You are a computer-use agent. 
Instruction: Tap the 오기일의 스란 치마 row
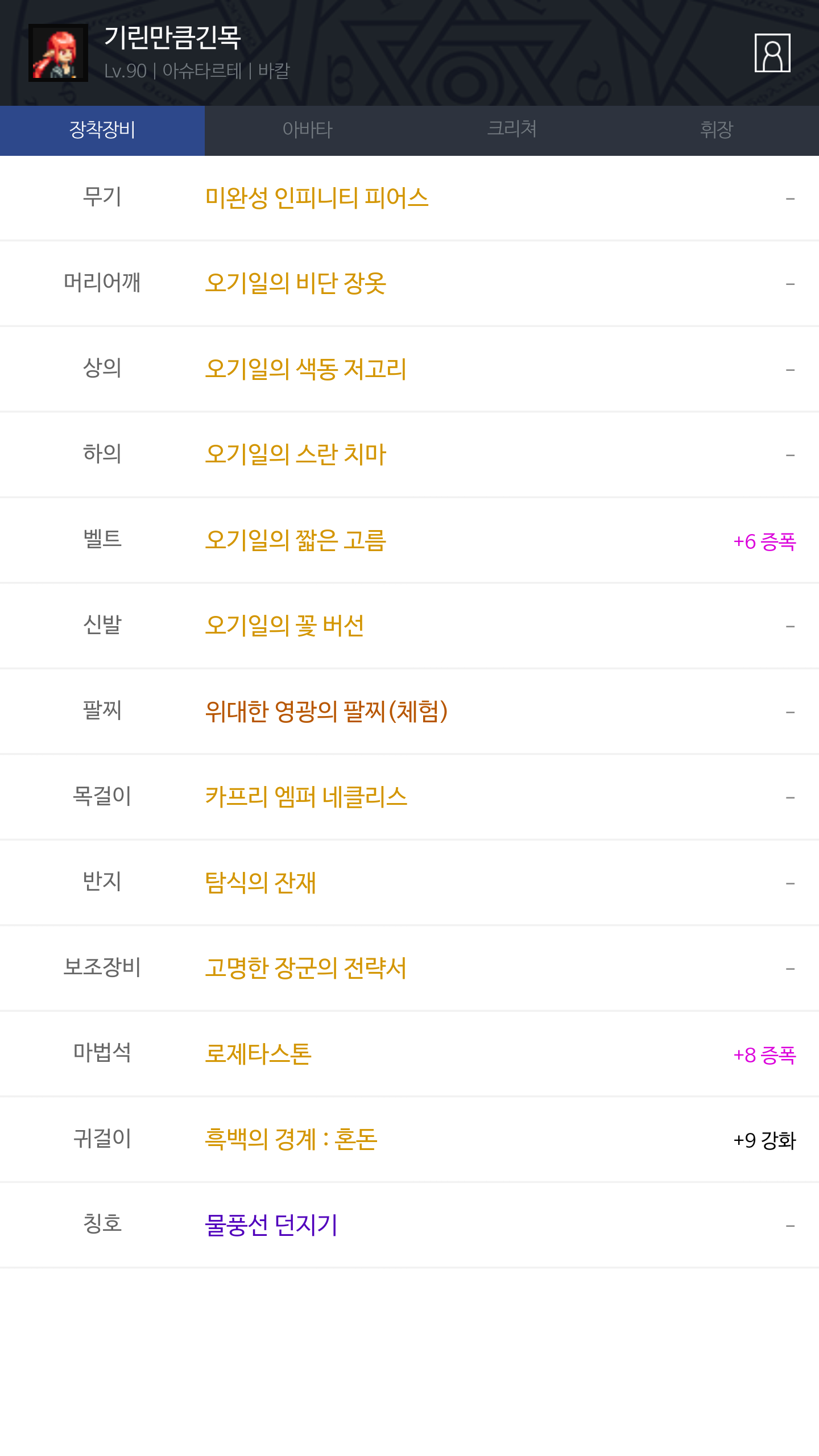tap(296, 454)
